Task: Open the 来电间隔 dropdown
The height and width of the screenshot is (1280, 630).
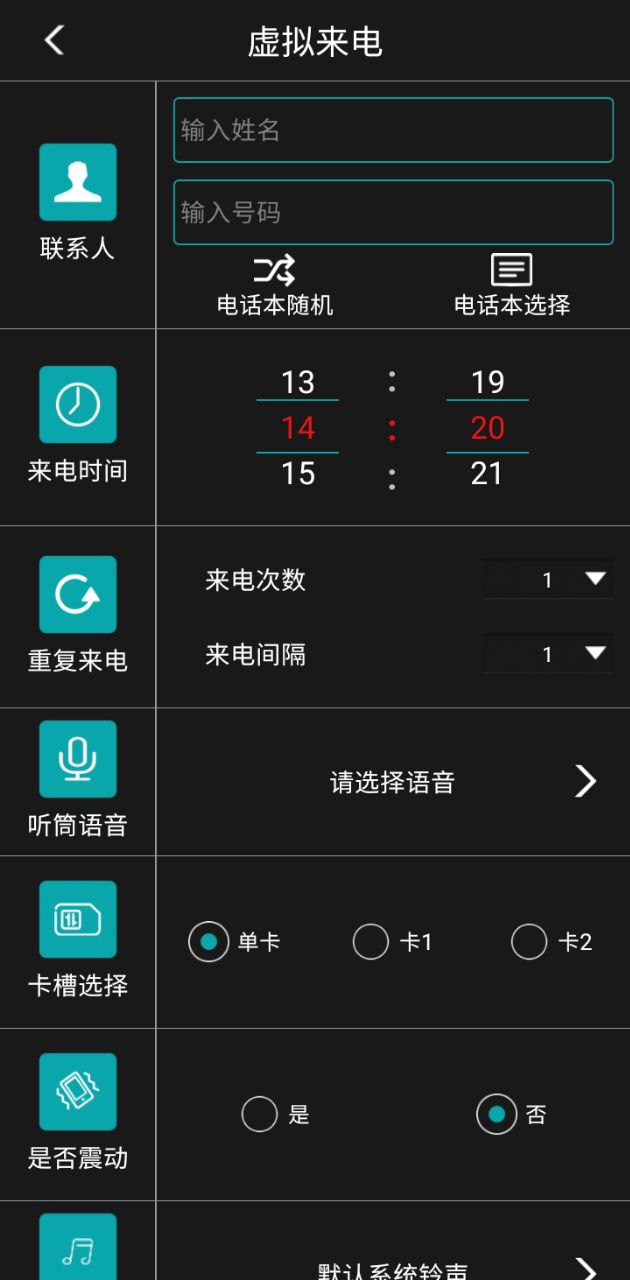Action: click(x=548, y=655)
